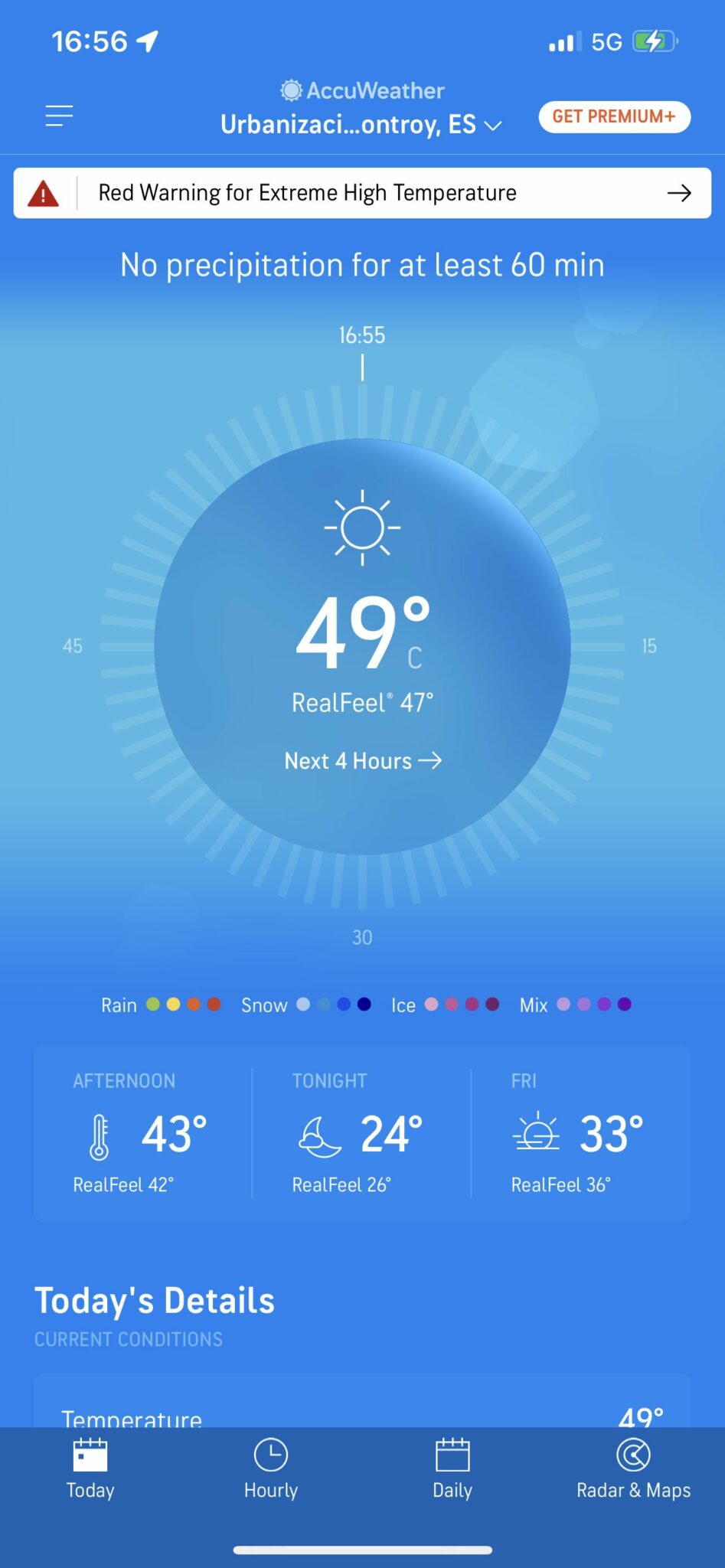The height and width of the screenshot is (1568, 725).
Task: Open Red Warning for Extreme High Temperature
Action: 307,192
